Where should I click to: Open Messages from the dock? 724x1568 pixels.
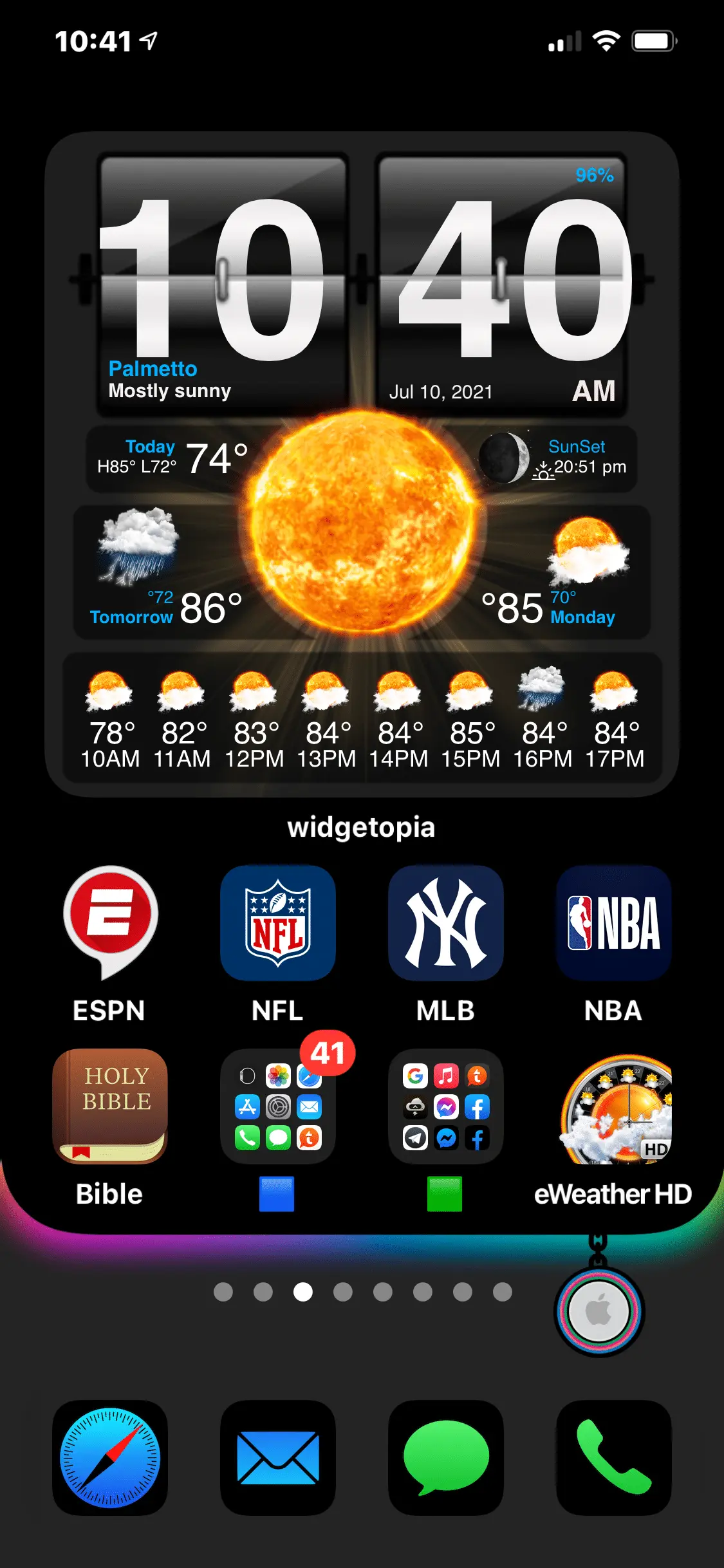tap(446, 1457)
